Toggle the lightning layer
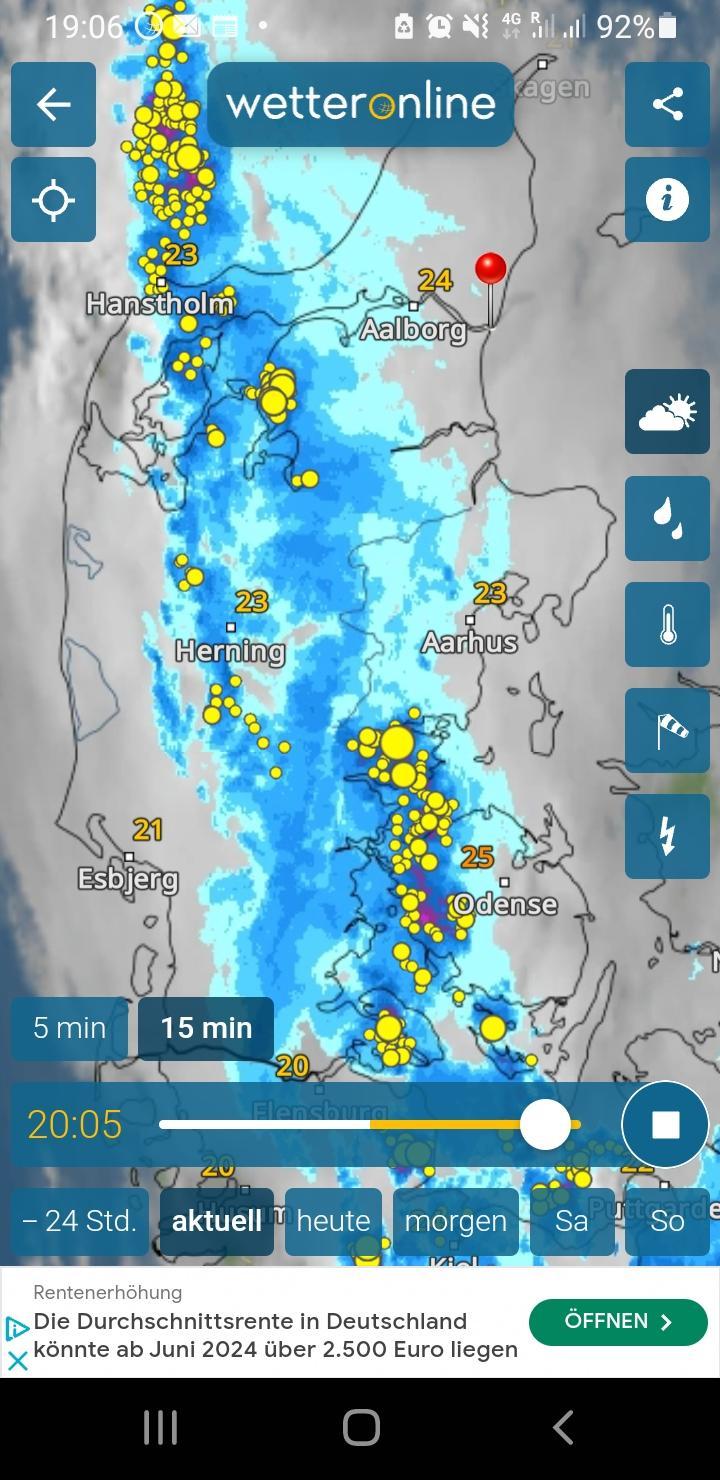 click(667, 837)
